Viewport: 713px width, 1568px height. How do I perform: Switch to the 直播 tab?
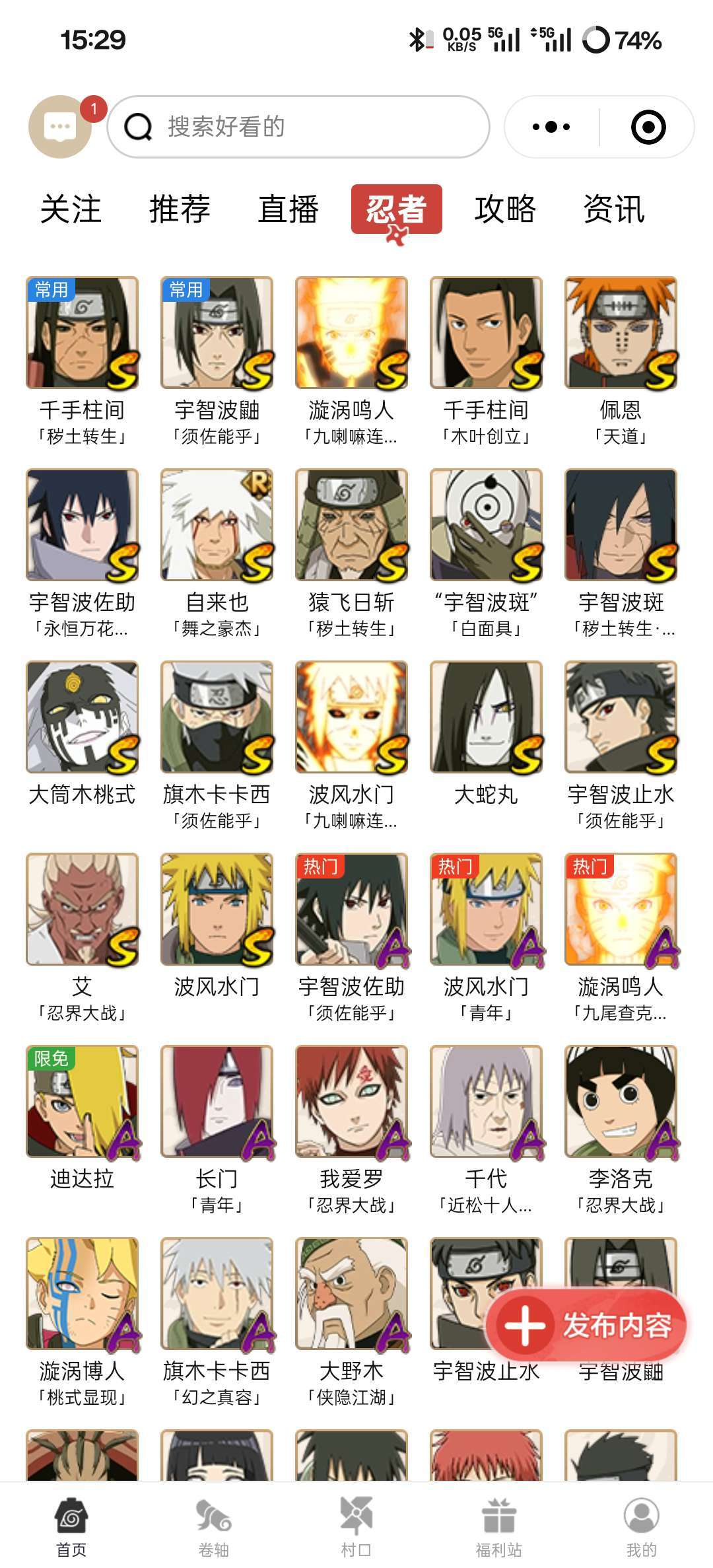tap(288, 209)
